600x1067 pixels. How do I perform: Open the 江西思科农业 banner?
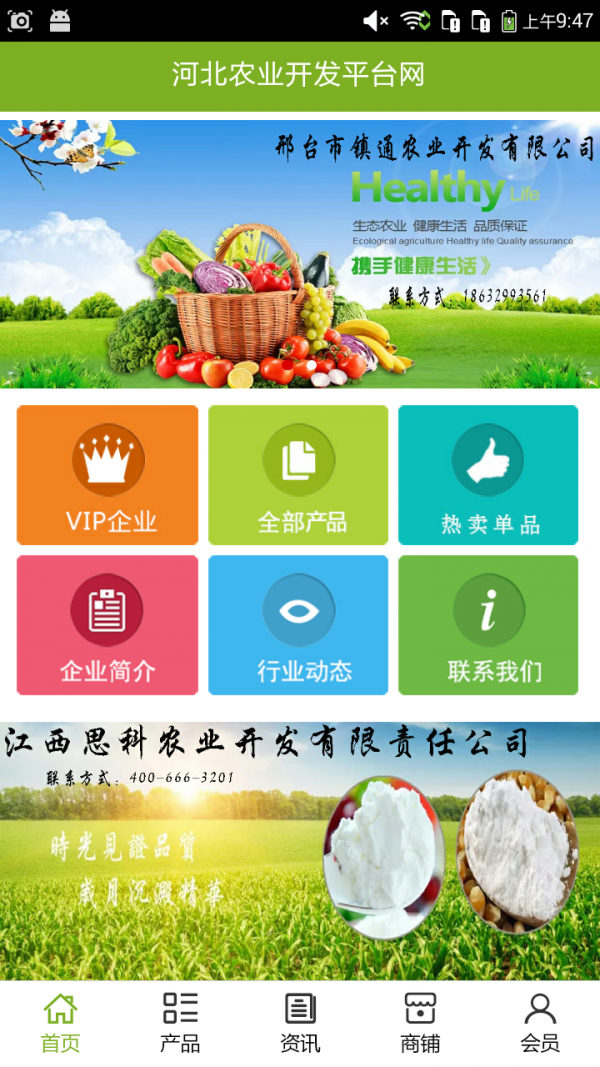(300, 850)
